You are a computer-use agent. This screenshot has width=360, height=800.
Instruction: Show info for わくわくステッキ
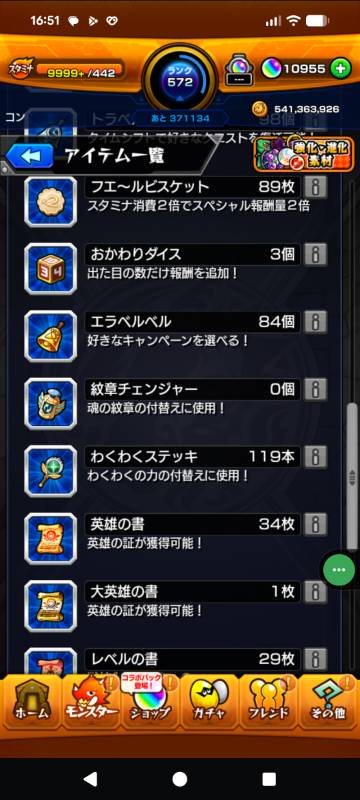coord(316,456)
